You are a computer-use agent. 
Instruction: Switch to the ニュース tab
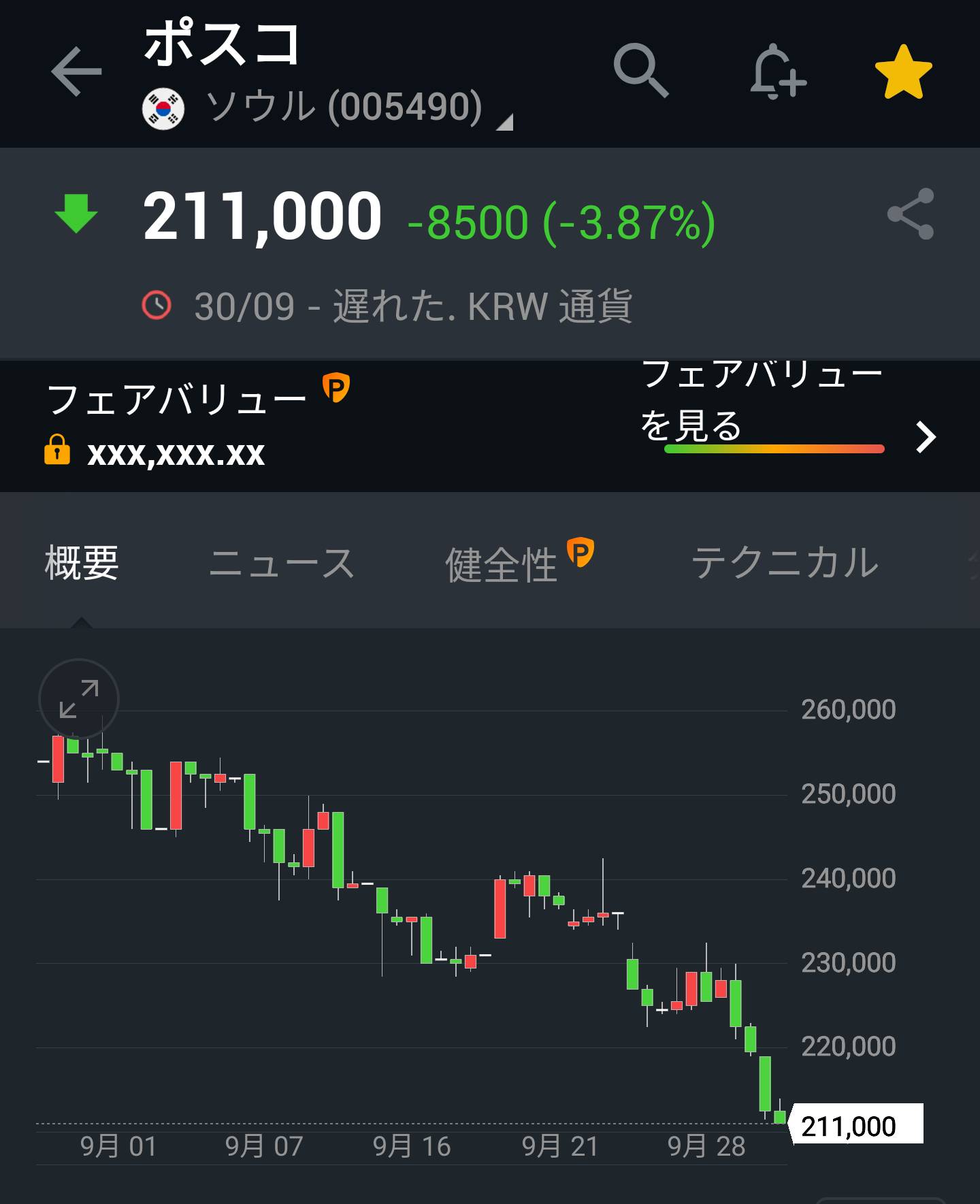click(x=282, y=564)
